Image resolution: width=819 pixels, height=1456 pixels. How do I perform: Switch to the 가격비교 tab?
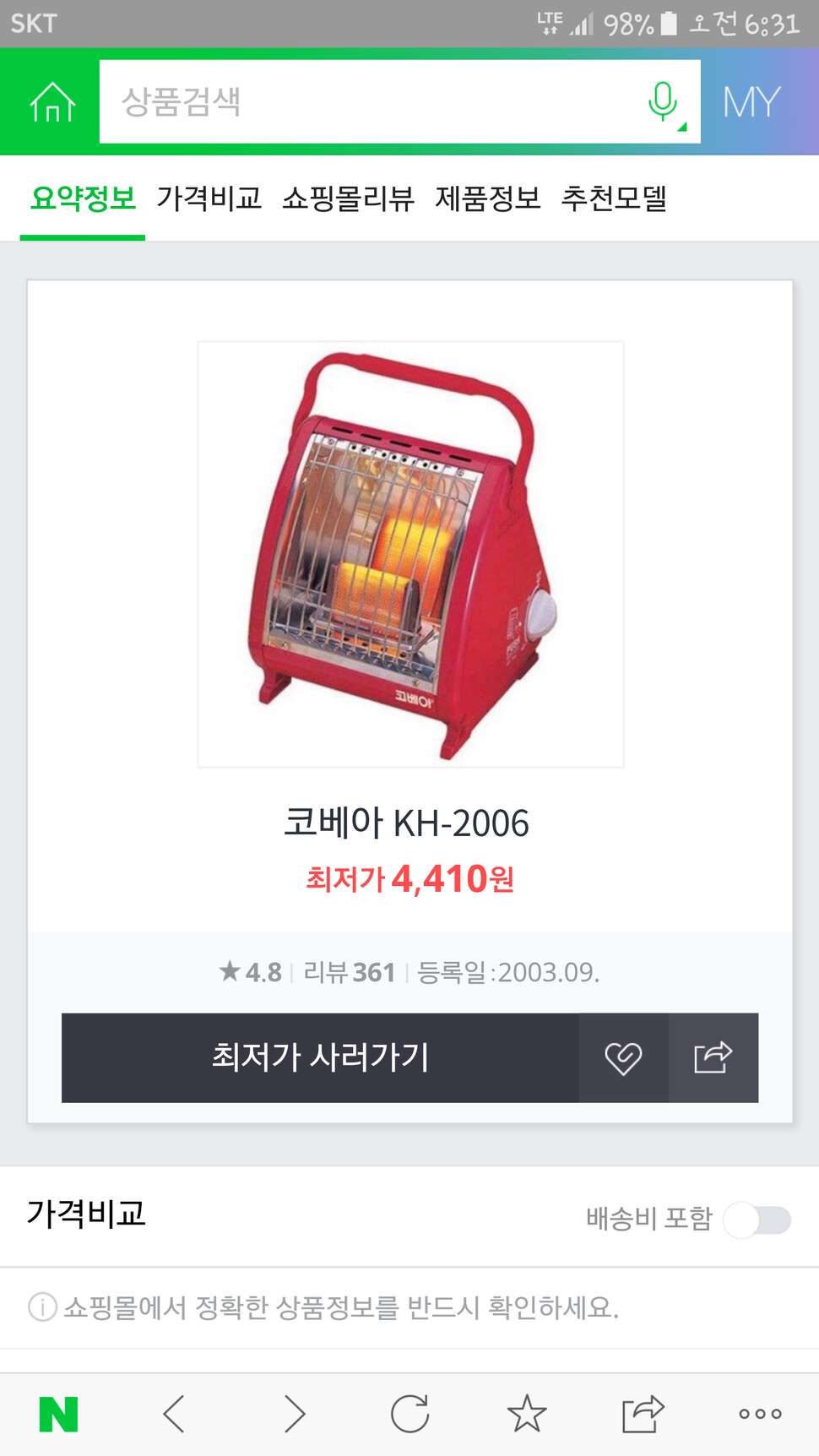tap(209, 198)
